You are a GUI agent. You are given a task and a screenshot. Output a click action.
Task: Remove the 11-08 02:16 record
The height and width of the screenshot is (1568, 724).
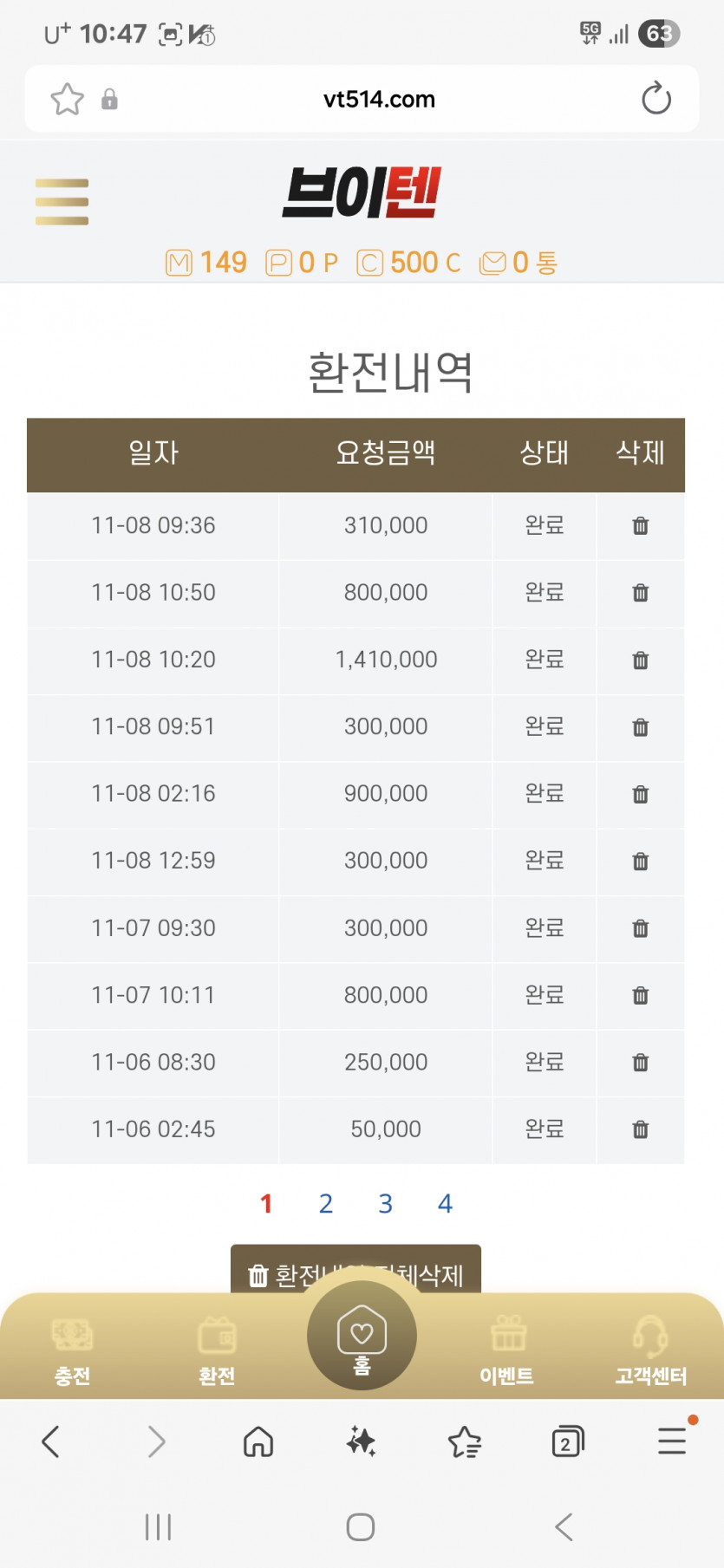(640, 794)
